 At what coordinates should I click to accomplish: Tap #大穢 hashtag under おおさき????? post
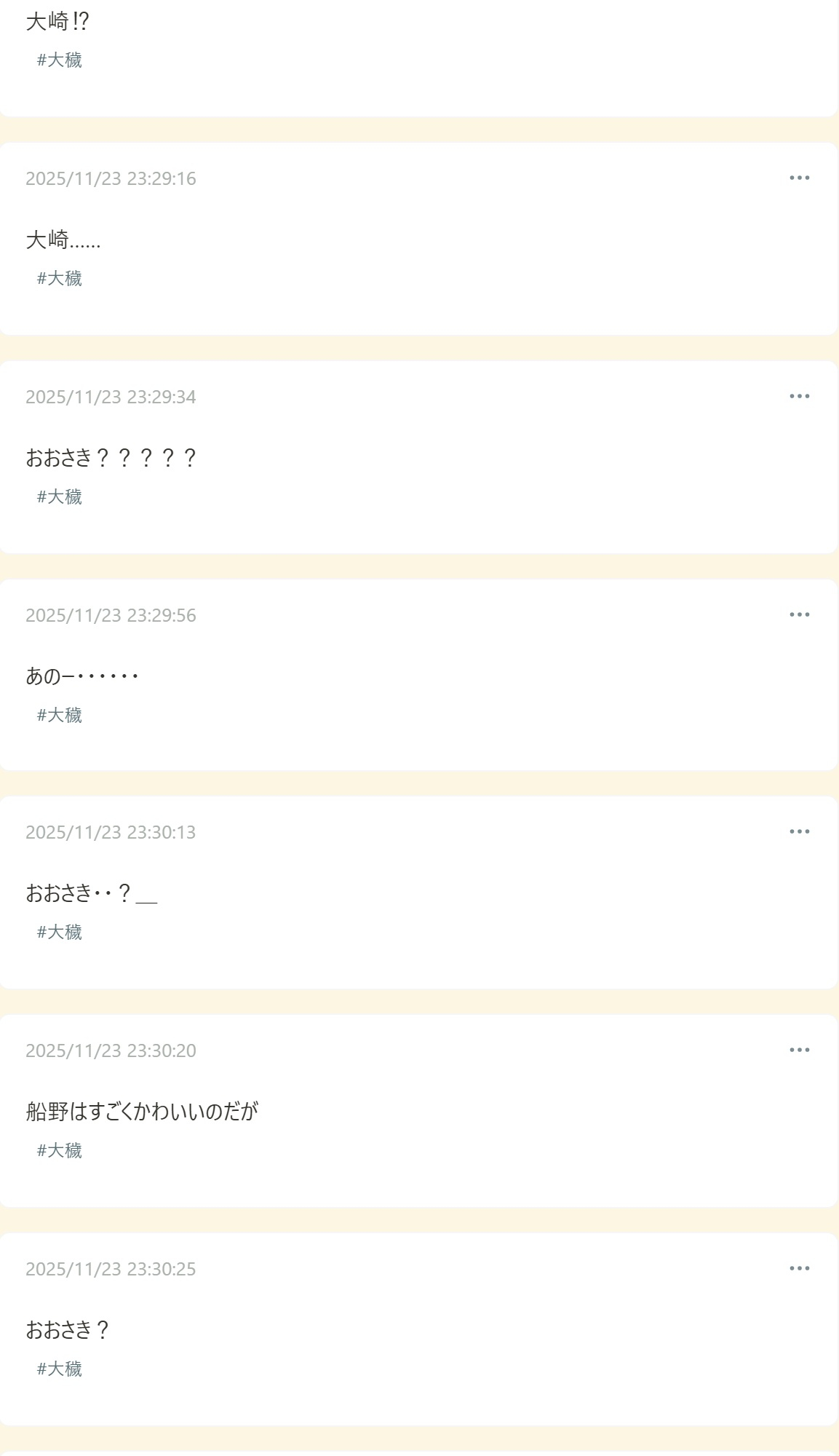(x=60, y=496)
